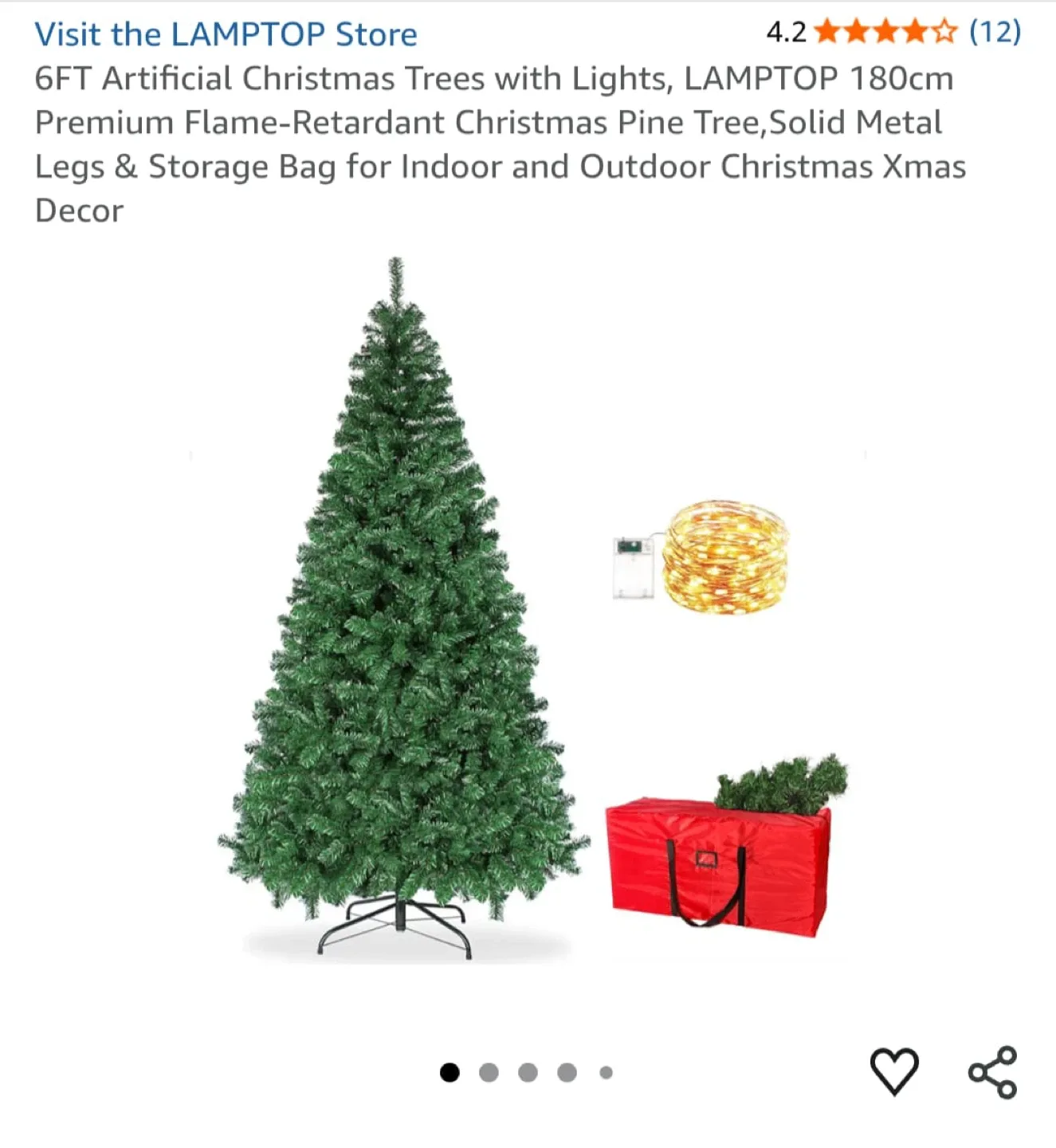Viewport: 1056px width, 1148px height.
Task: Click the 4.2 rating score
Action: [786, 33]
